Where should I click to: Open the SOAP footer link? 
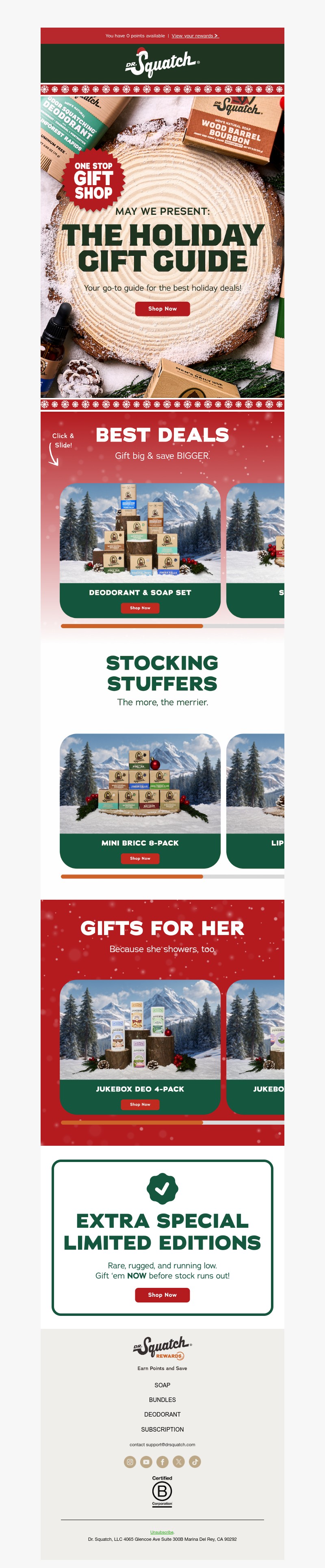[162, 1385]
